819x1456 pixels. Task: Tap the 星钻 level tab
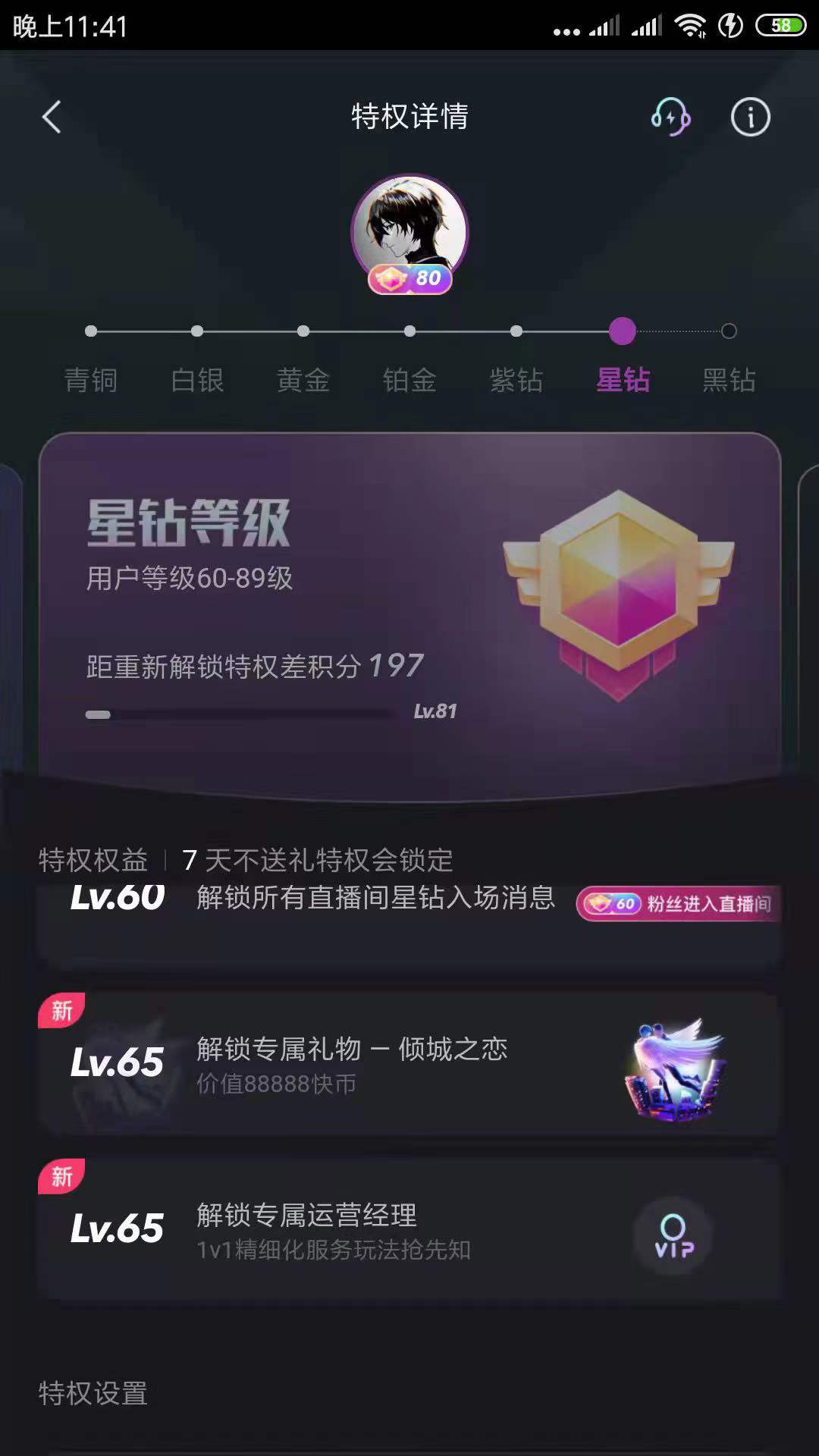pos(623,379)
